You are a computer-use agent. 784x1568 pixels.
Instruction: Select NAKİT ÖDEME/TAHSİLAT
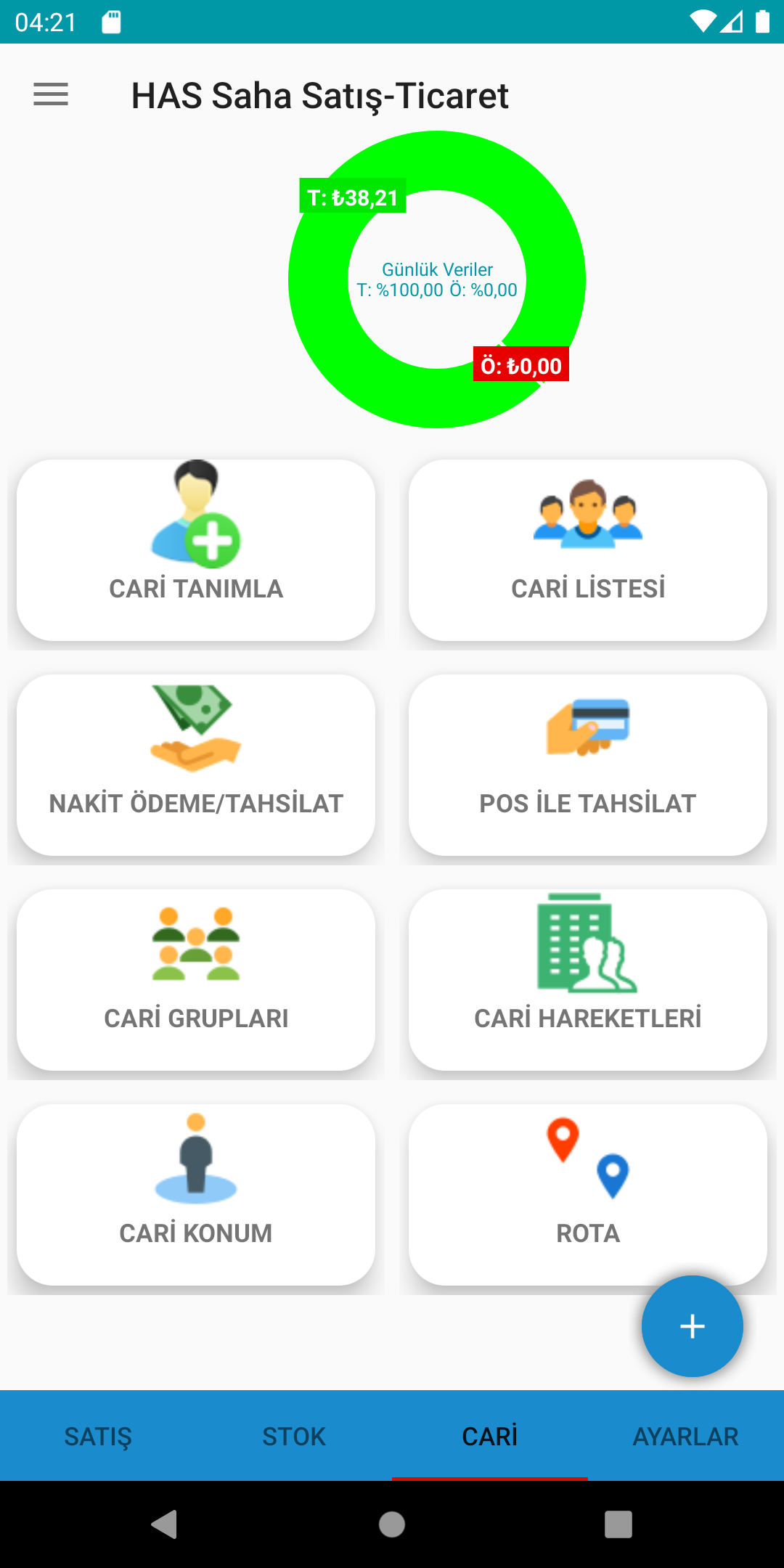(196, 765)
